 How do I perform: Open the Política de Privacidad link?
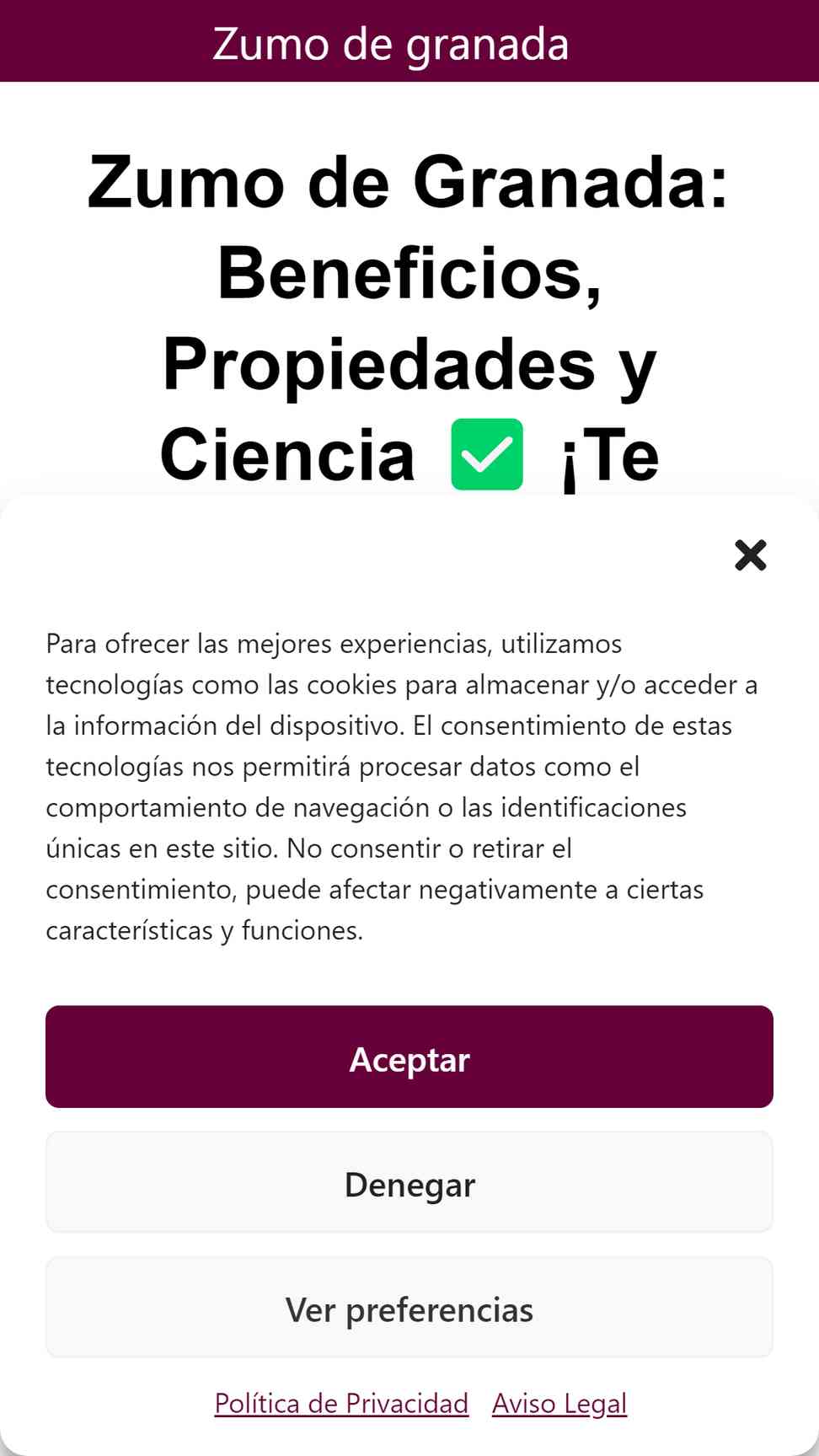pos(341,1404)
